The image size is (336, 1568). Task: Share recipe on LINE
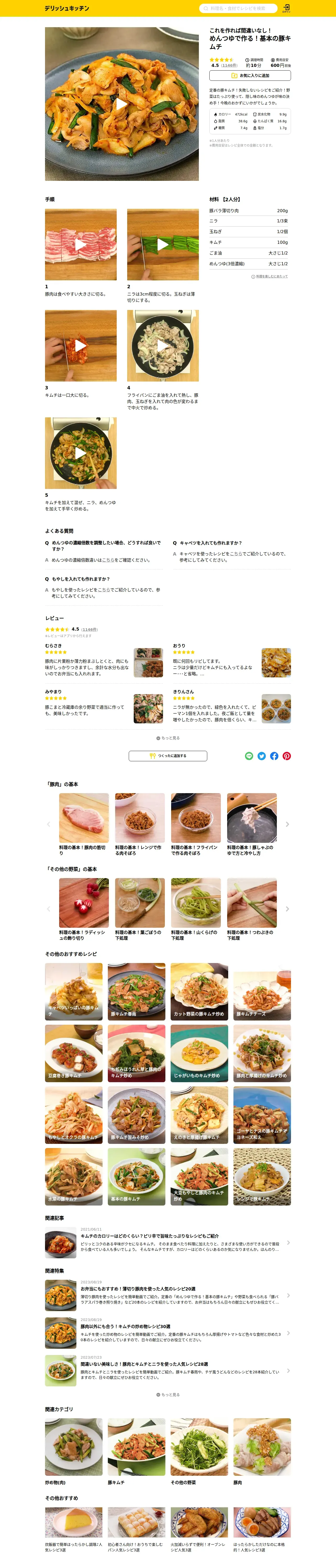(249, 756)
